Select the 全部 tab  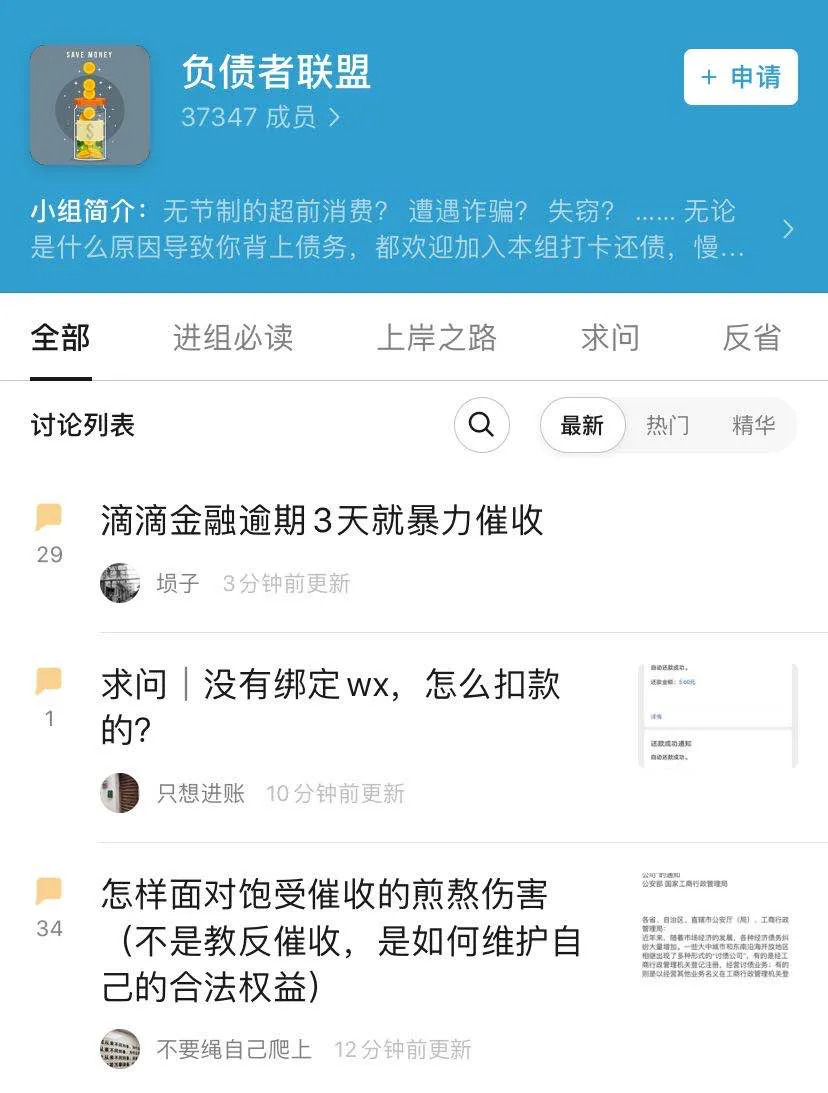click(x=61, y=338)
